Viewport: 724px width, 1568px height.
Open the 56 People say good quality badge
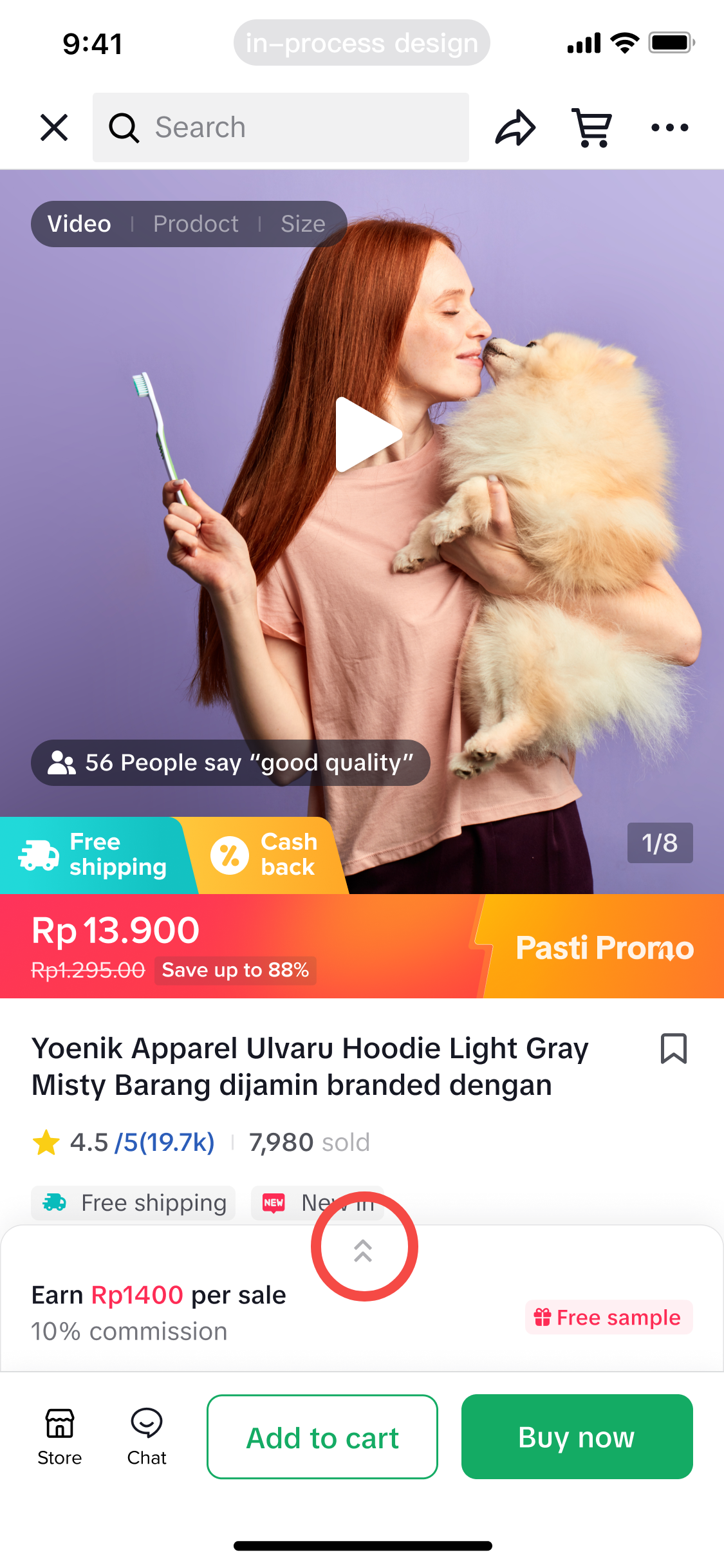230,763
